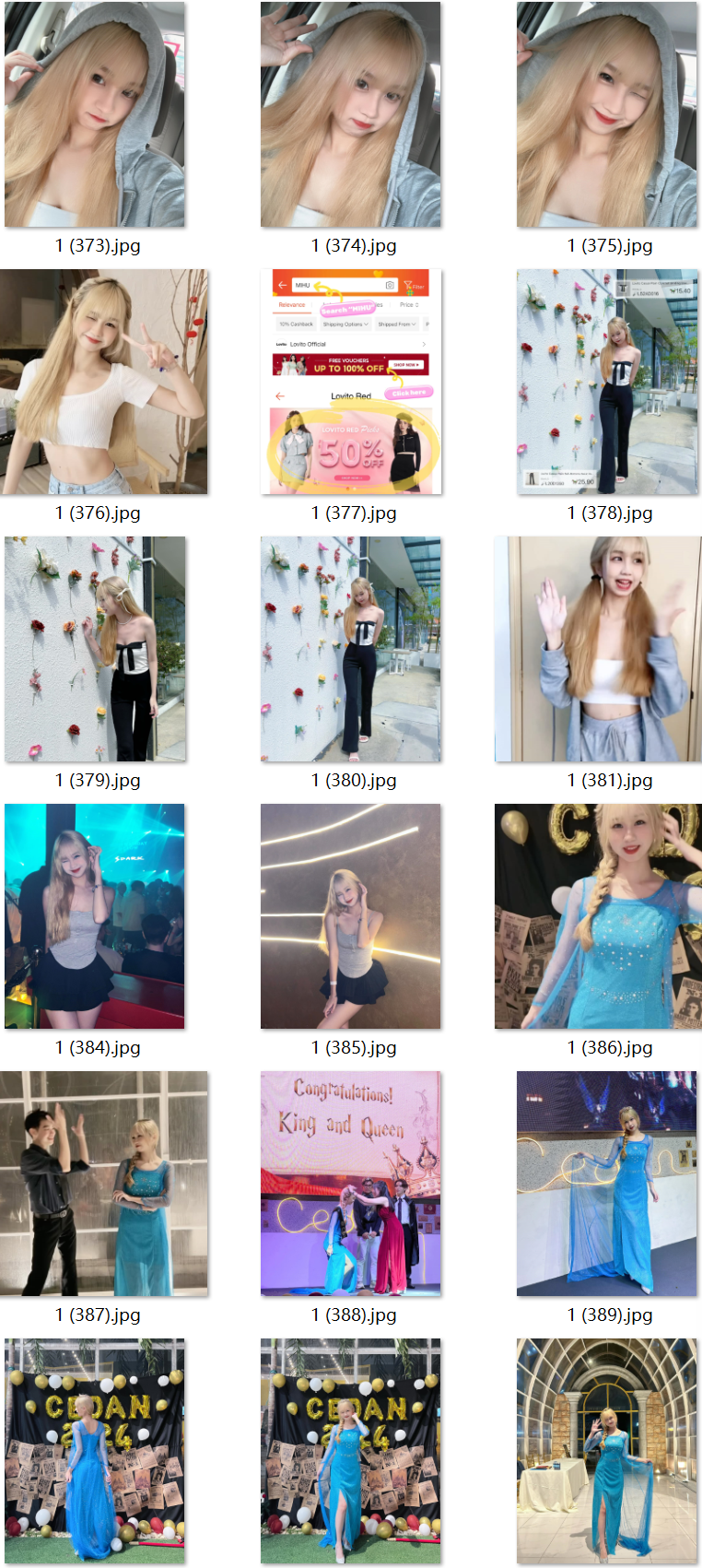Screen dimensions: 702x1568
Task: View photo 1 (380).jpg
Action: pyautogui.click(x=351, y=649)
